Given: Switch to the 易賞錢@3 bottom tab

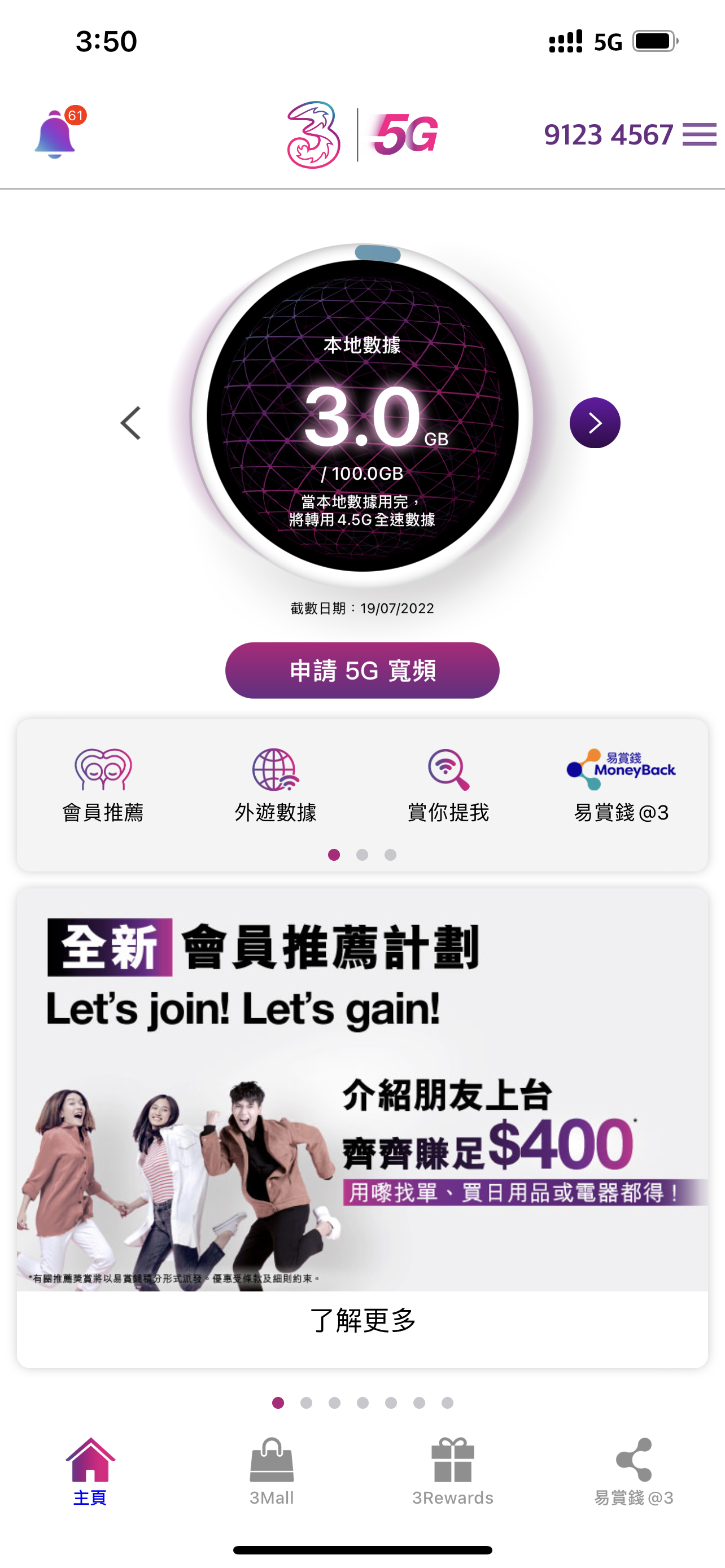Looking at the screenshot, I should coord(634,1472).
